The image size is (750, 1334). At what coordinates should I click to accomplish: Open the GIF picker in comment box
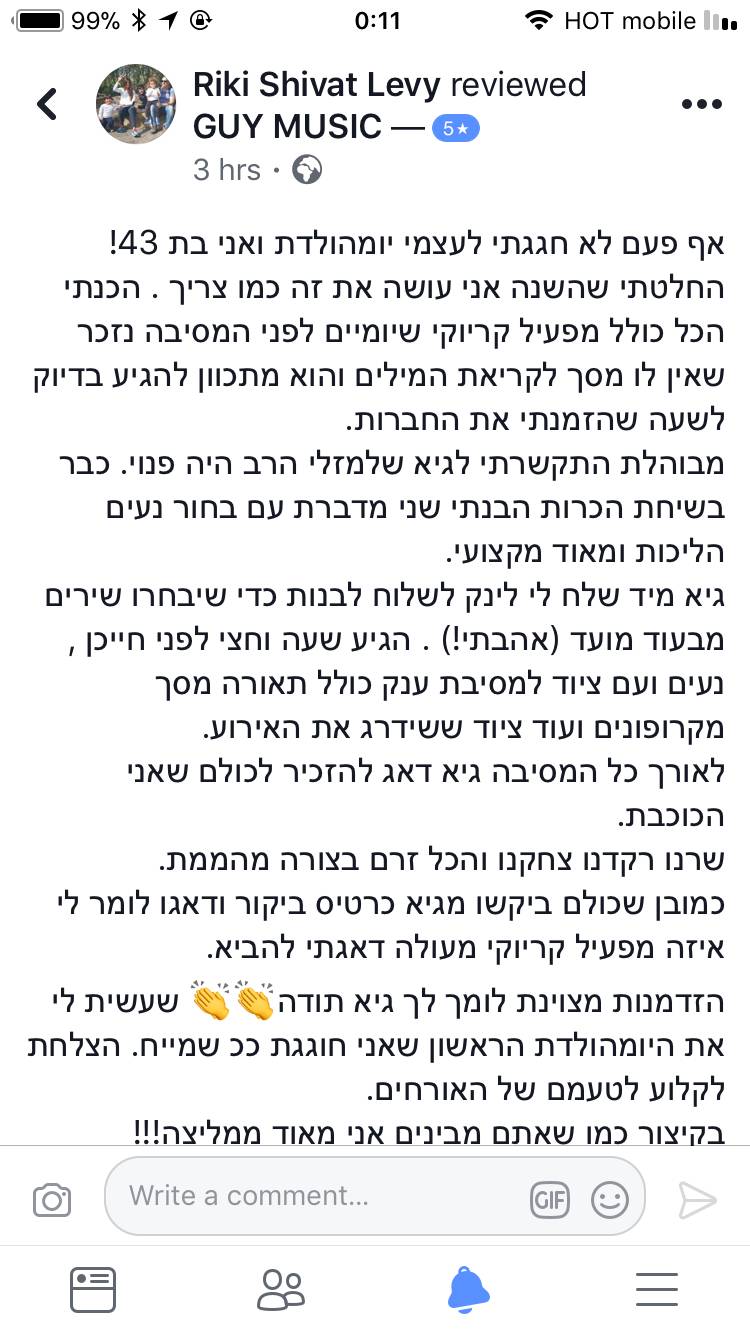click(x=549, y=1199)
